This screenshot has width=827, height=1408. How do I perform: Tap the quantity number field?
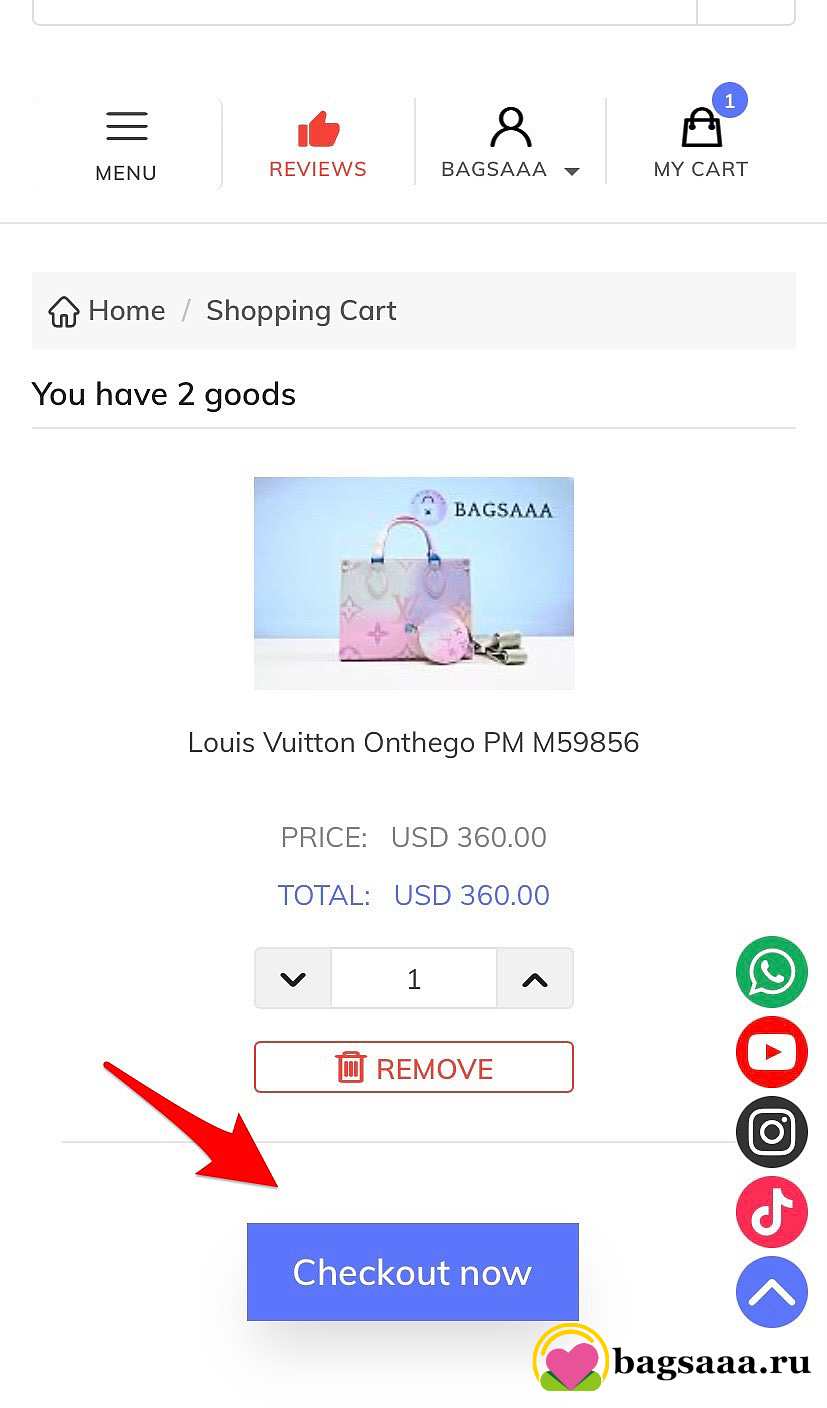414,979
